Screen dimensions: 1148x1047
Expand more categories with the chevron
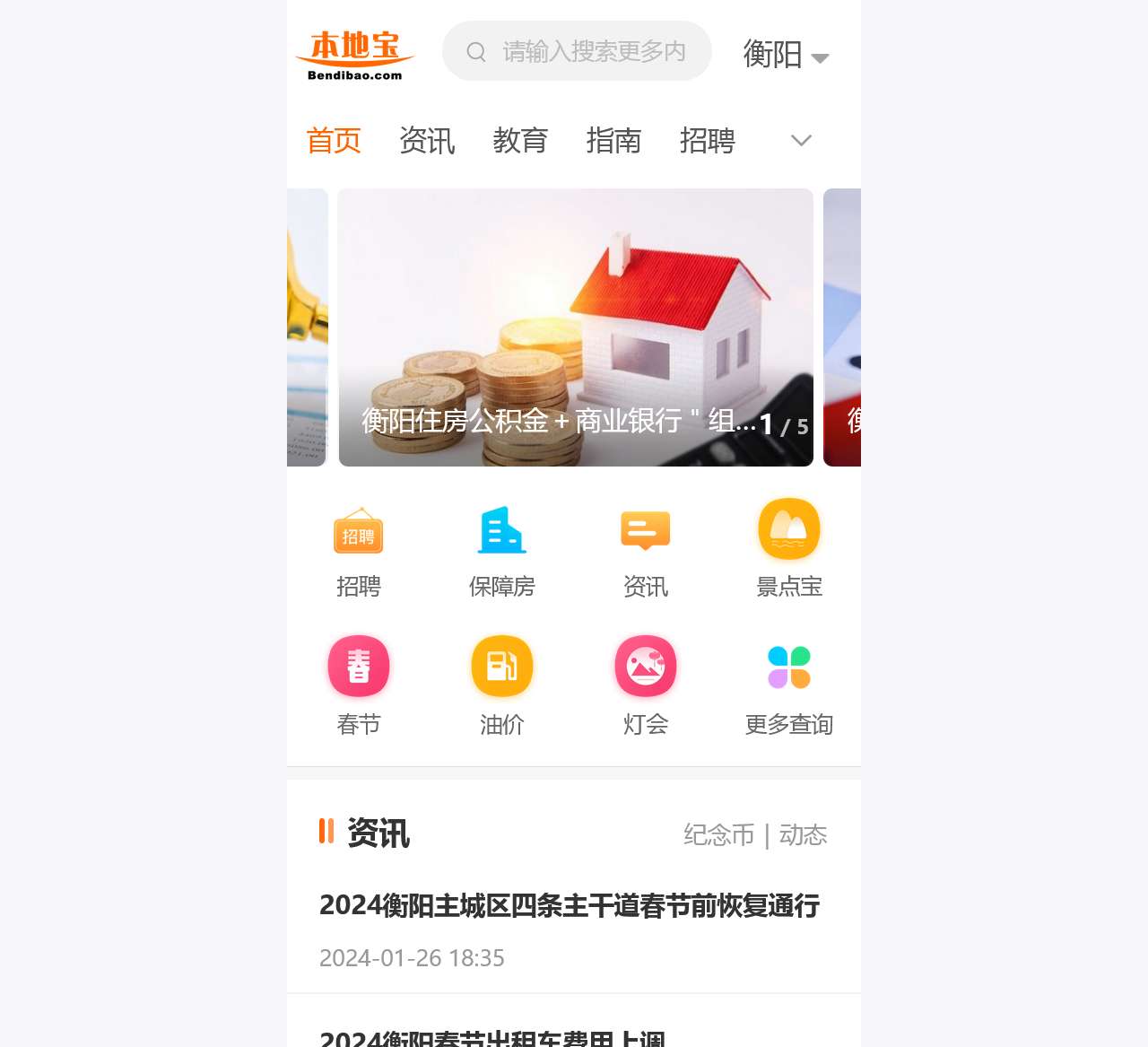pyautogui.click(x=801, y=141)
